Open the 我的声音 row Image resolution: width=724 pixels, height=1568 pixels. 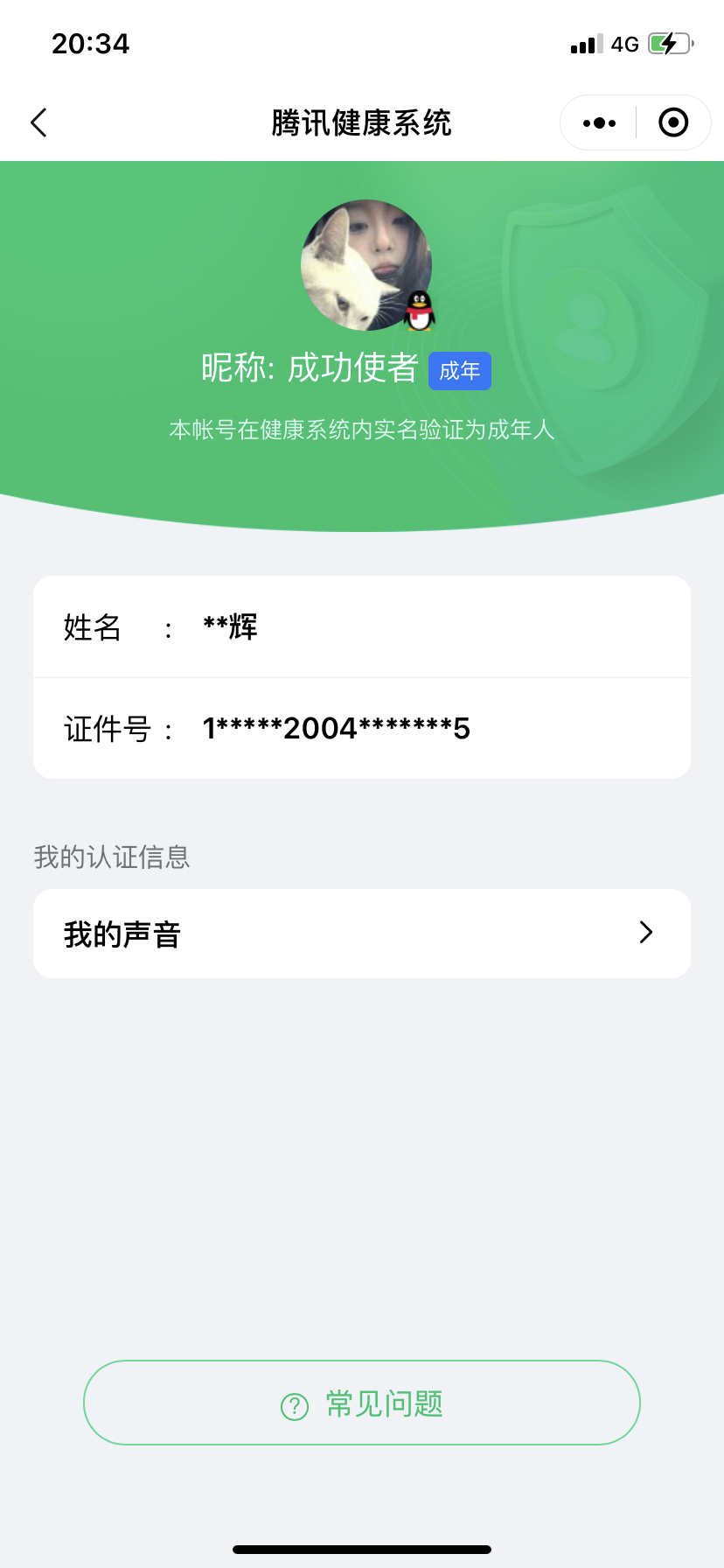point(362,934)
